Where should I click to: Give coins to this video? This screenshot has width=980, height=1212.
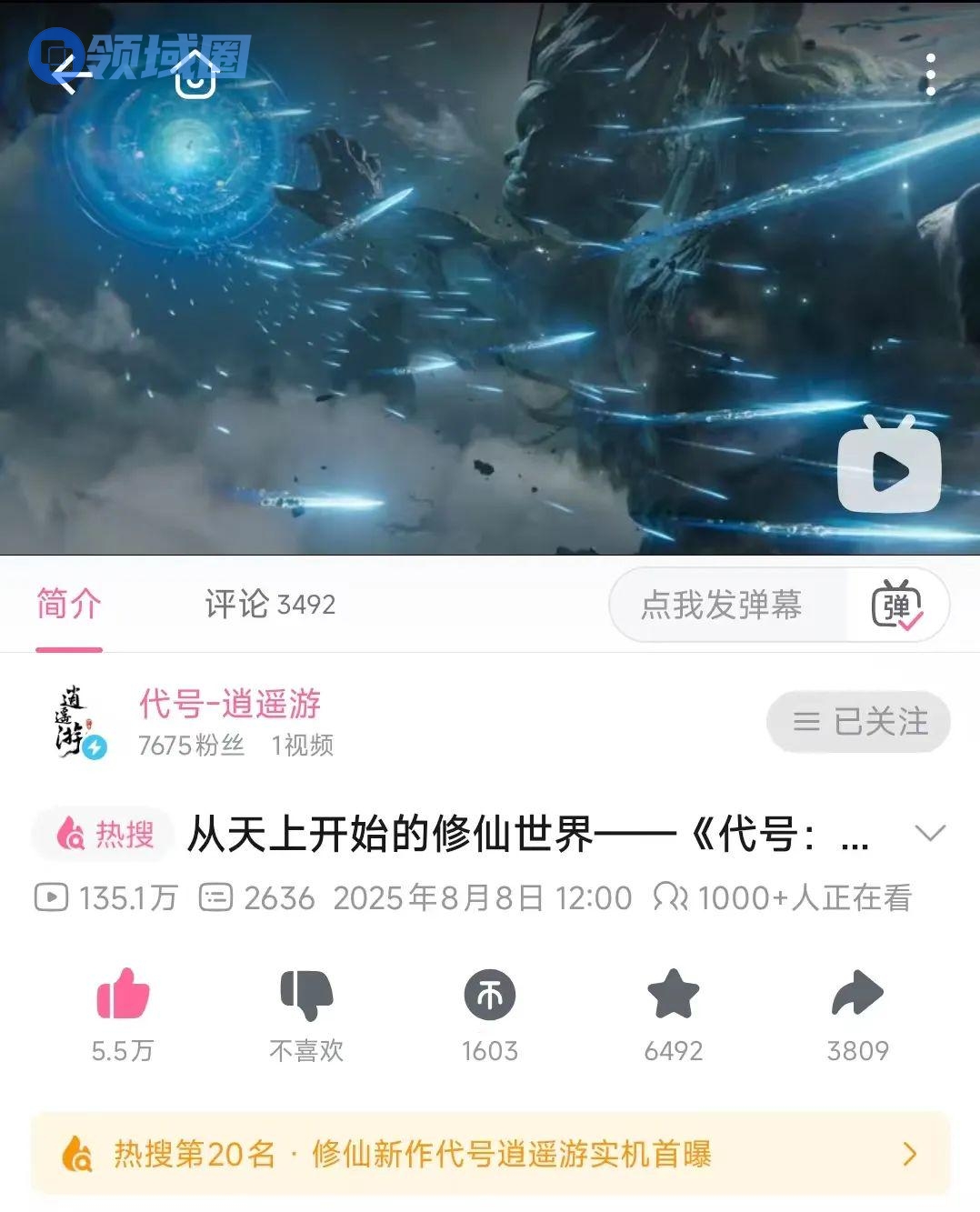490,995
